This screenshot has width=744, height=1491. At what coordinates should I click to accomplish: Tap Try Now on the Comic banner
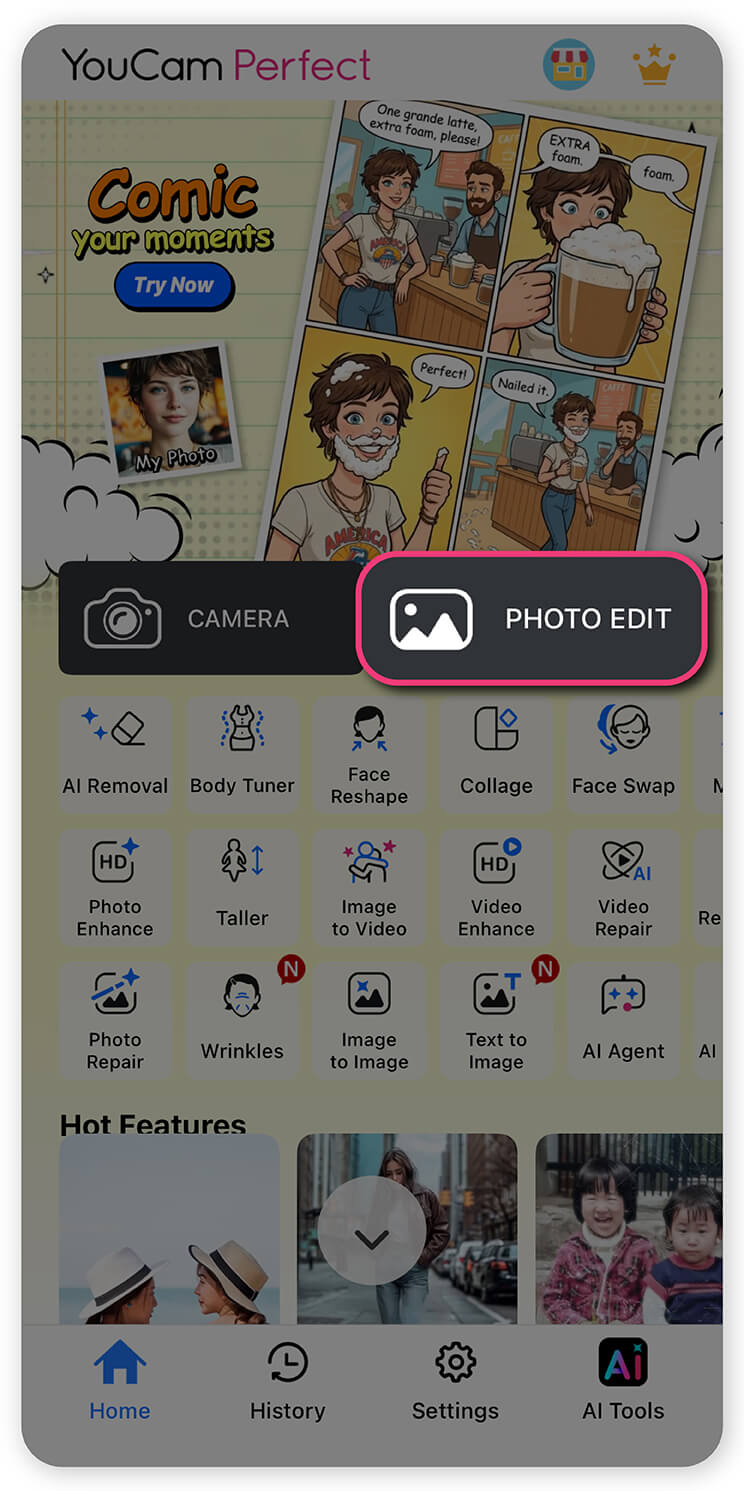pos(174,285)
